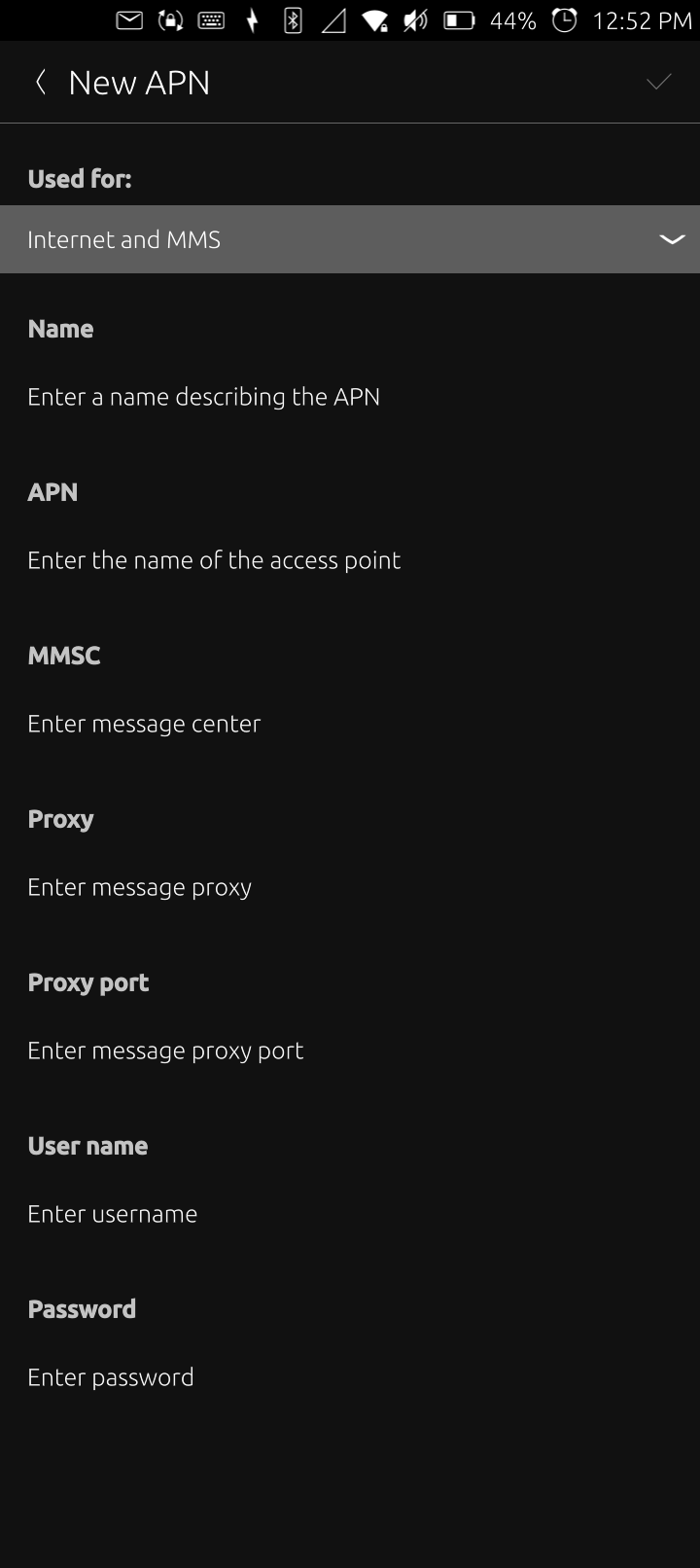Expand the 'Used for' dropdown
The image size is (700, 1568).
tap(350, 239)
